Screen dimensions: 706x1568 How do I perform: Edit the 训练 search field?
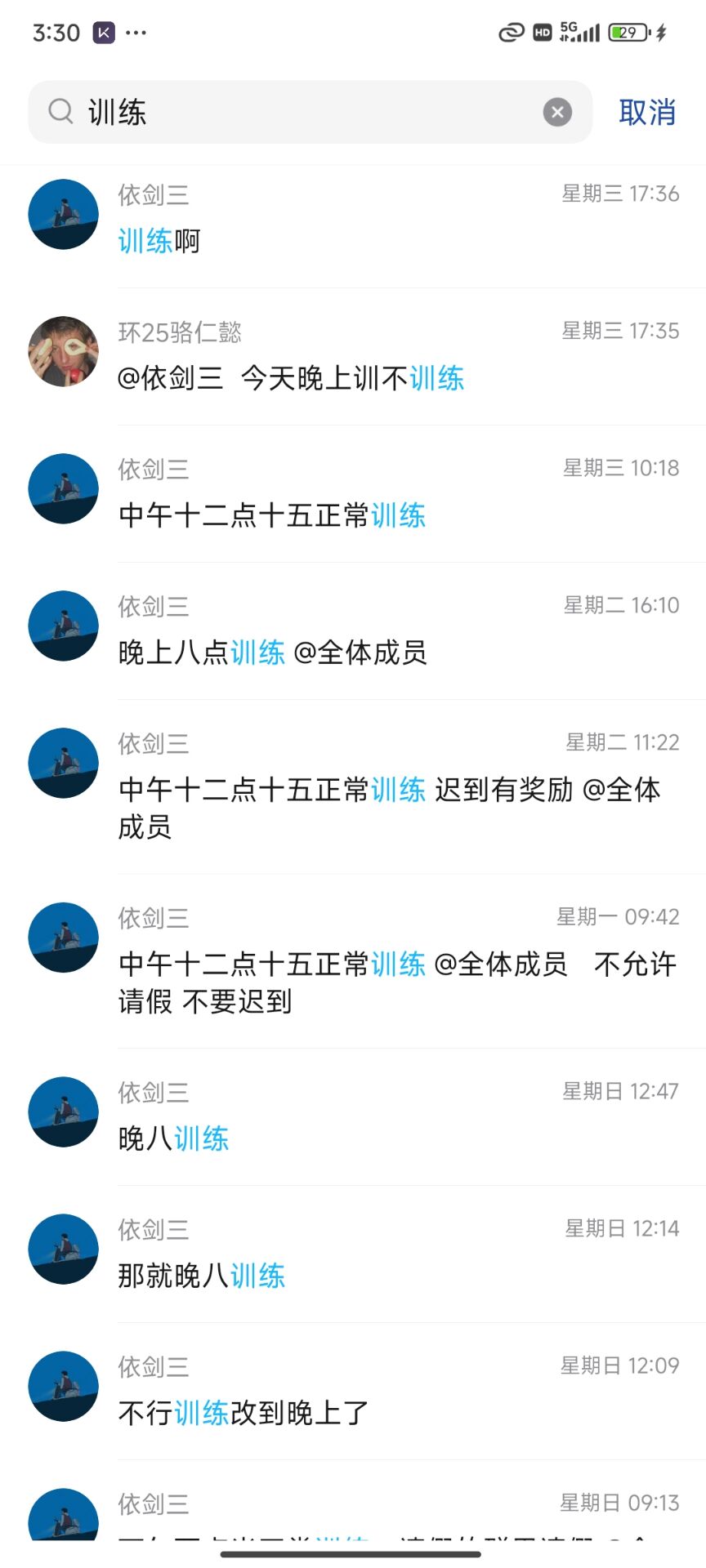pos(311,112)
